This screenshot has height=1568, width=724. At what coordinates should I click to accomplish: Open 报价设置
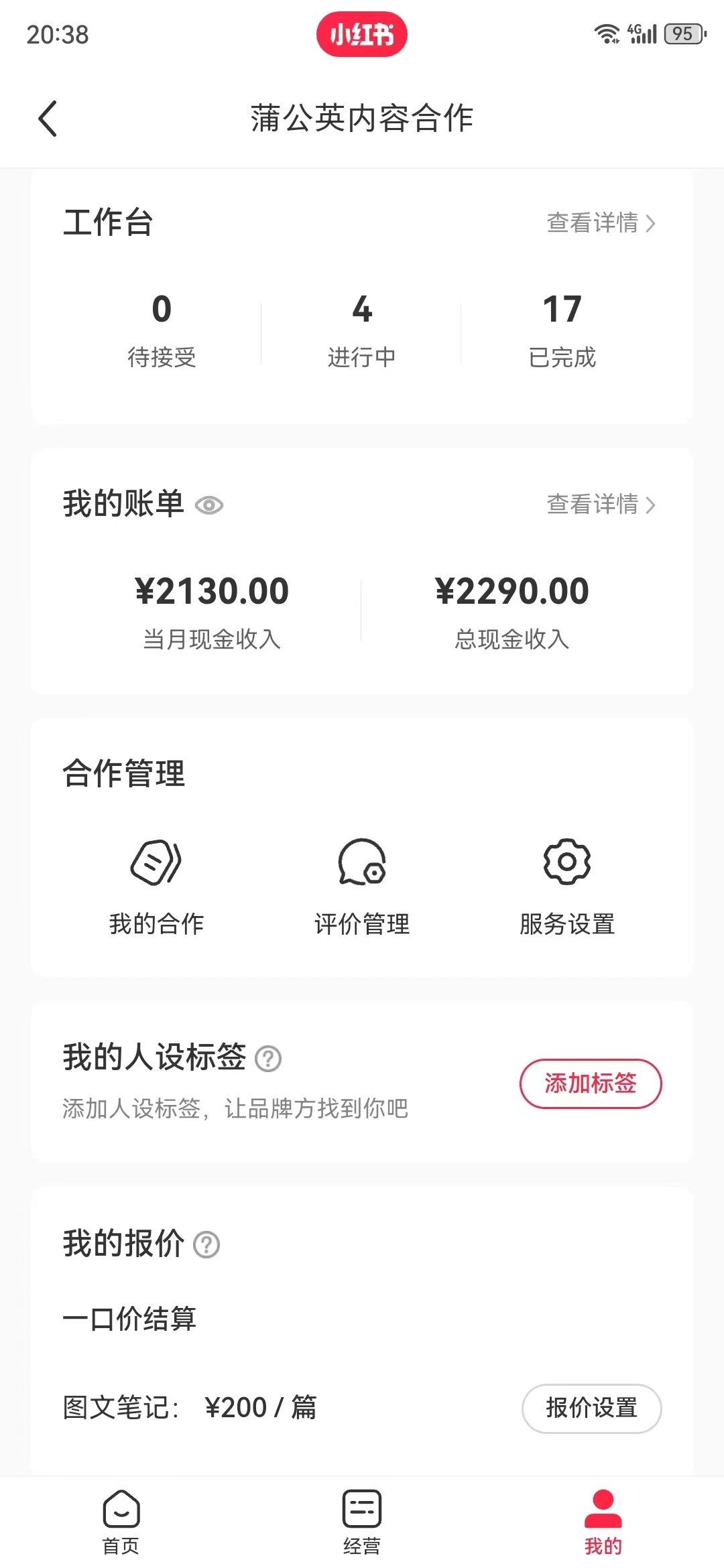click(591, 1408)
